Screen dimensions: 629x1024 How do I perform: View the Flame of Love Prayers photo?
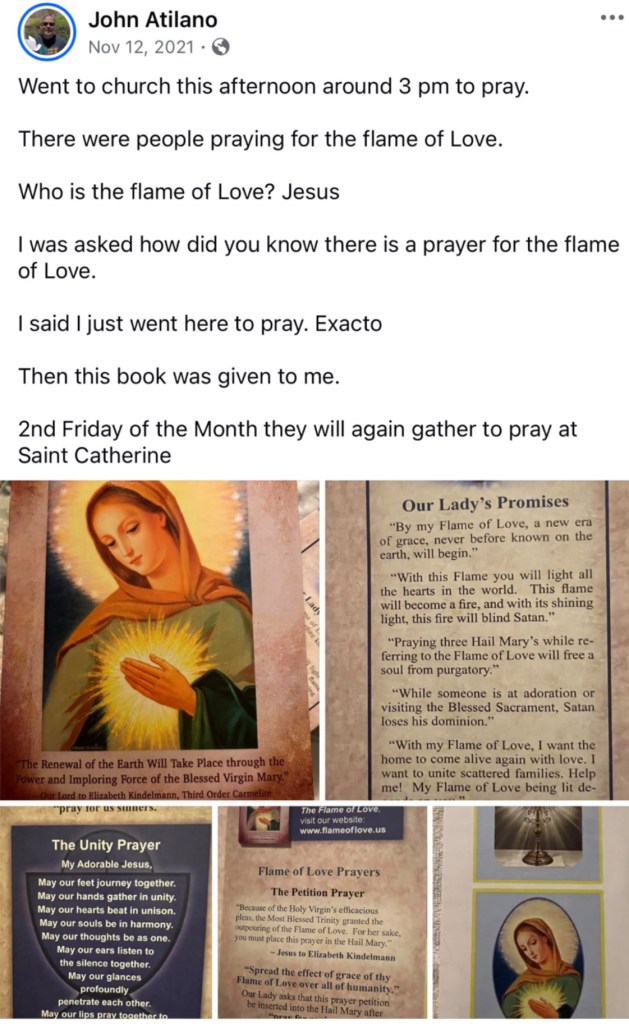coord(322,912)
